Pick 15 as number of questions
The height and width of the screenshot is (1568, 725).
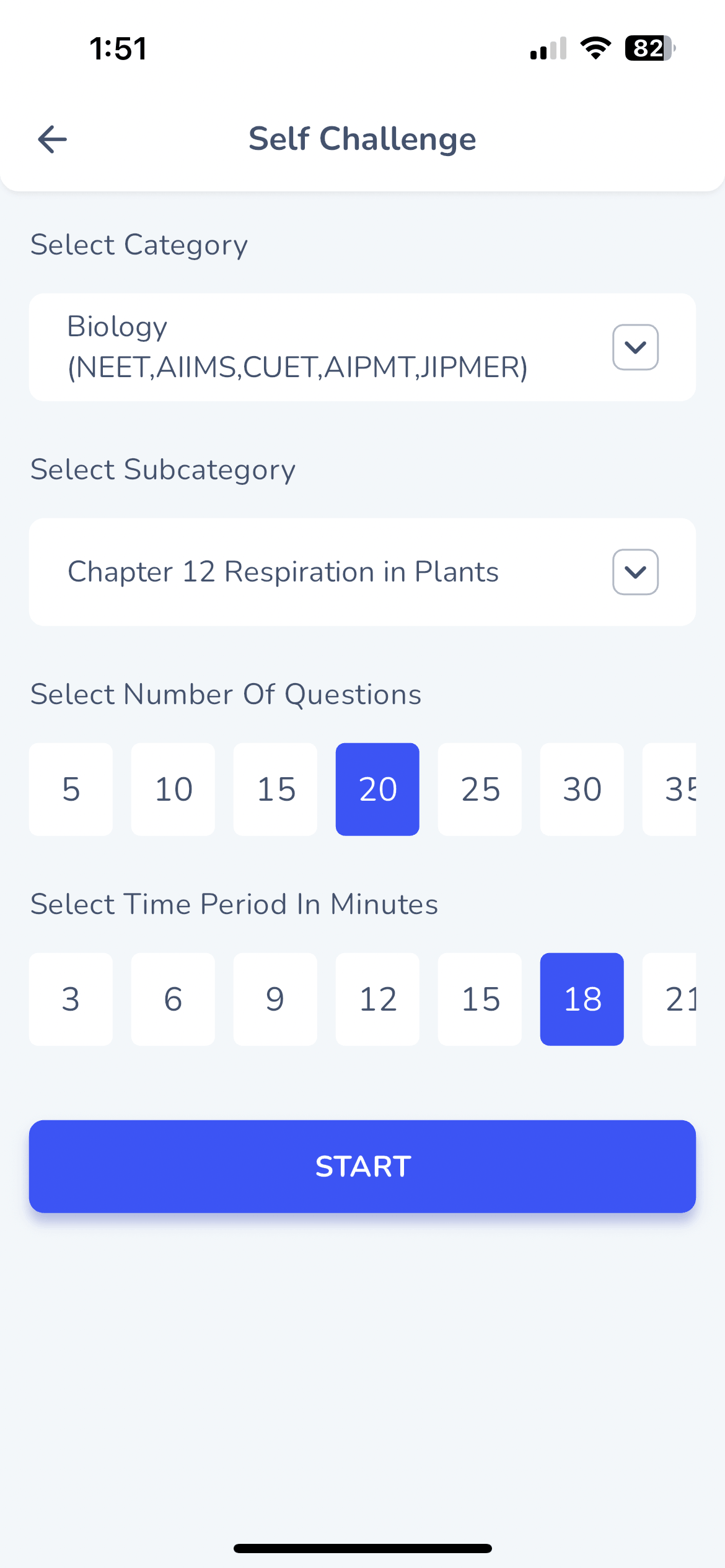click(x=276, y=790)
